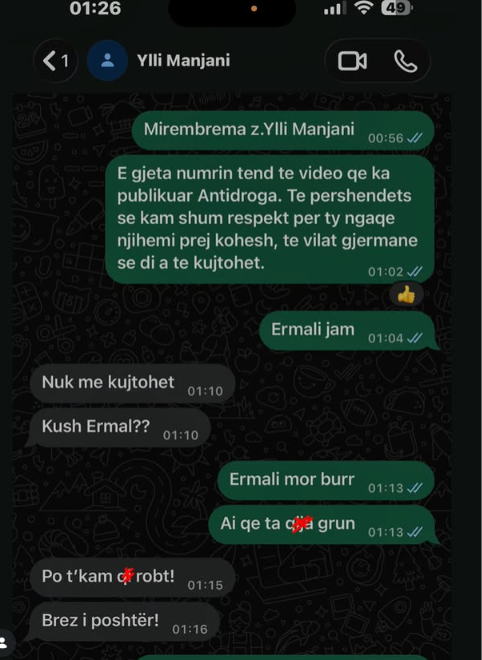
Task: Go back to the chats list
Action: tap(55, 61)
